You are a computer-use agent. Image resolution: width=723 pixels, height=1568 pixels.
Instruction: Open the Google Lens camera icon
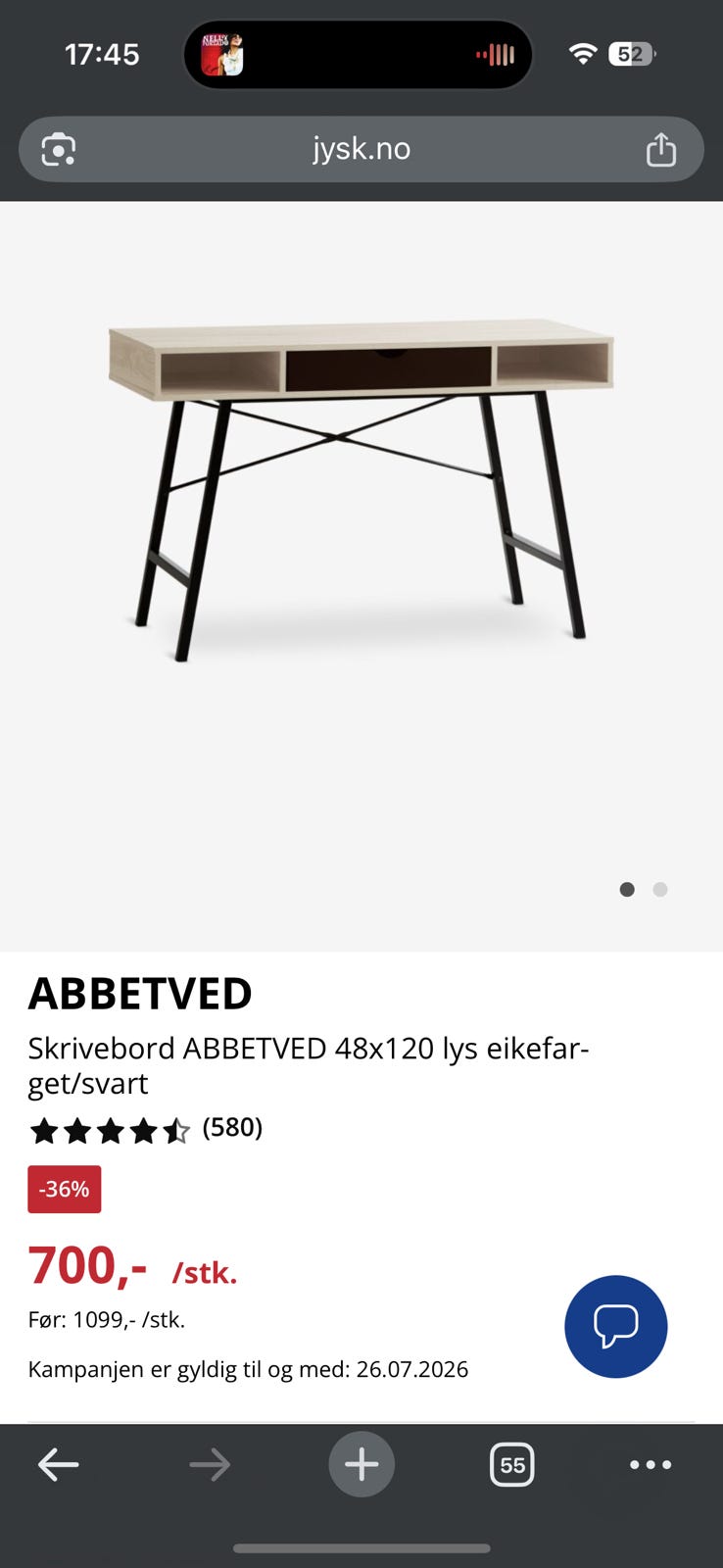[x=59, y=150]
